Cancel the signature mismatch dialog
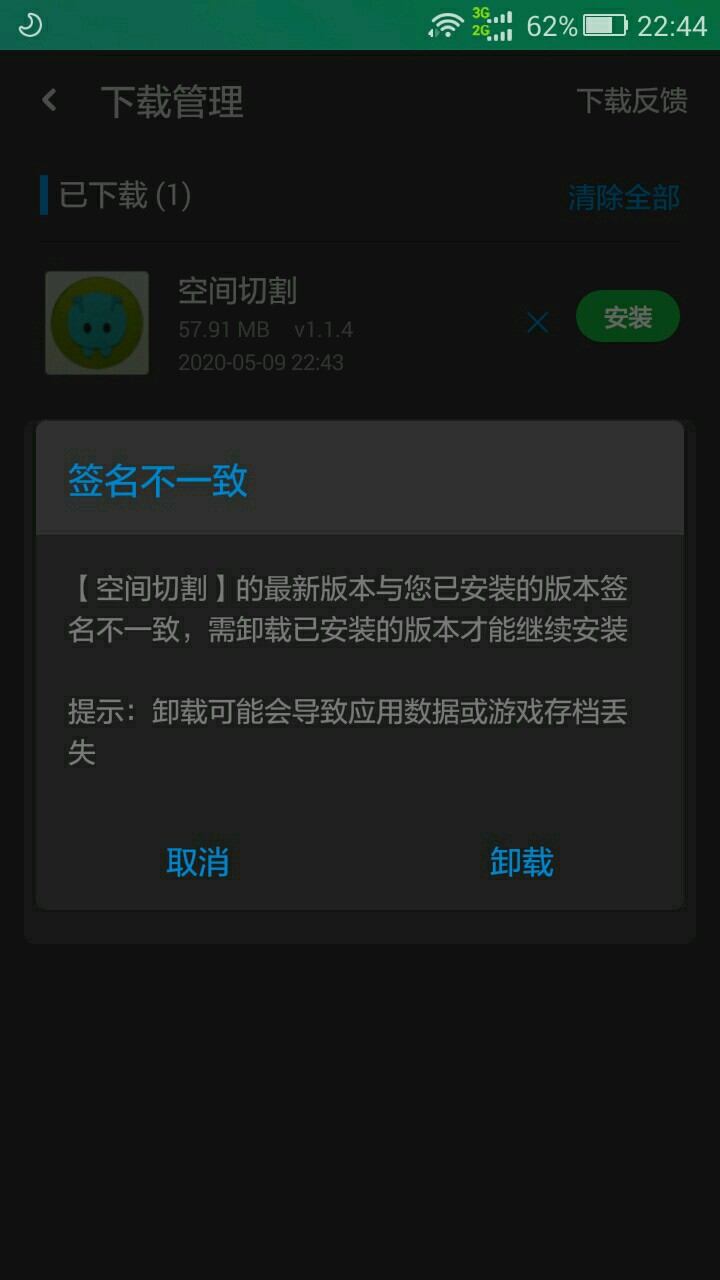This screenshot has height=1280, width=720. pos(198,862)
